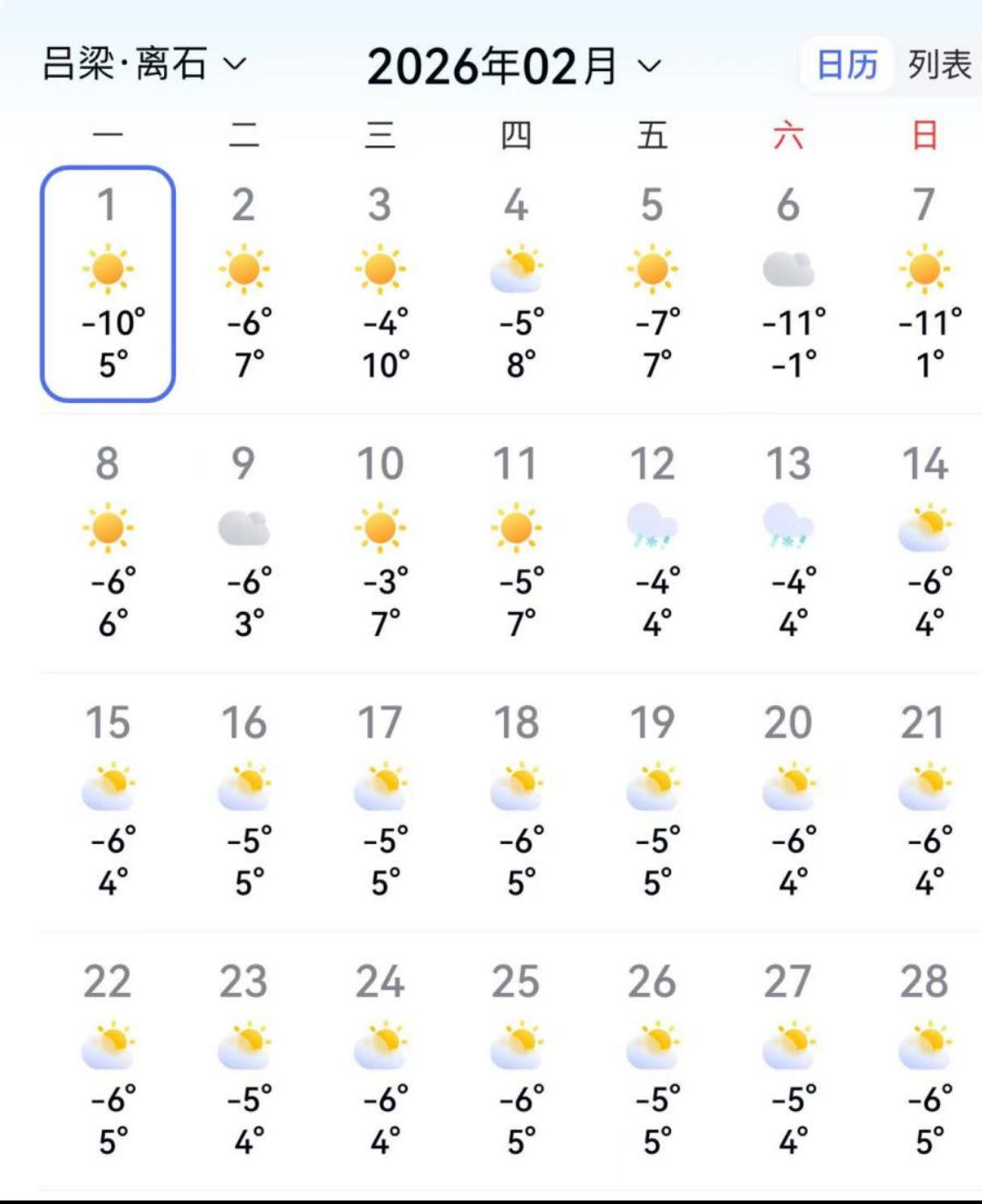Select February 24 in the calendar

click(x=380, y=1060)
